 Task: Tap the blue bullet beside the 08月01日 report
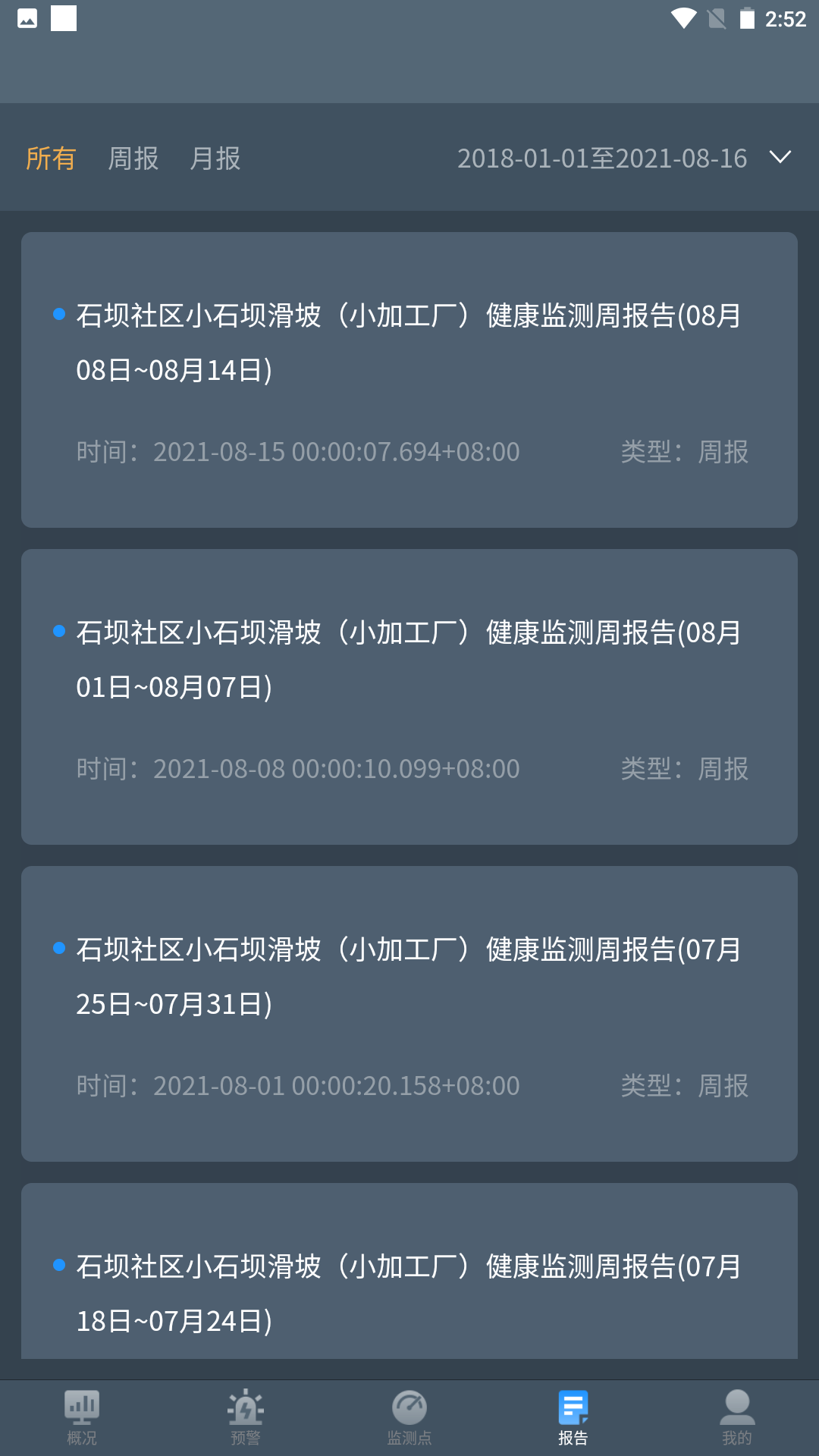pos(57,629)
